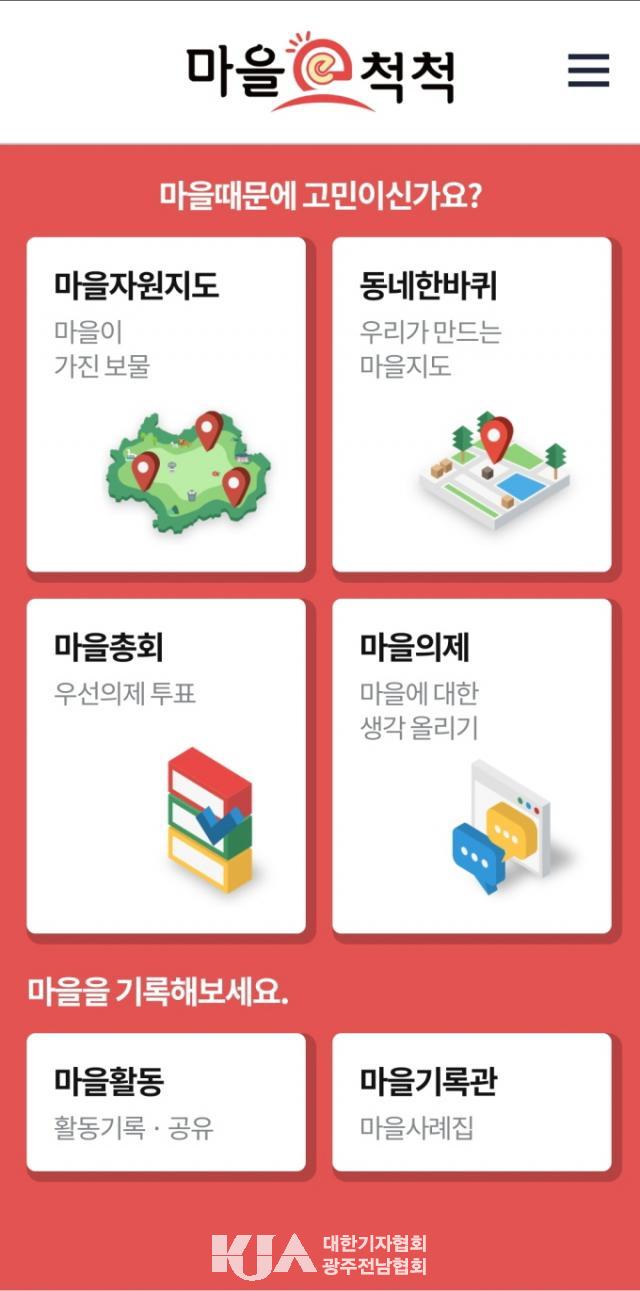Open the hamburger menu
Image resolution: width=640 pixels, height=1291 pixels.
pyautogui.click(x=588, y=69)
